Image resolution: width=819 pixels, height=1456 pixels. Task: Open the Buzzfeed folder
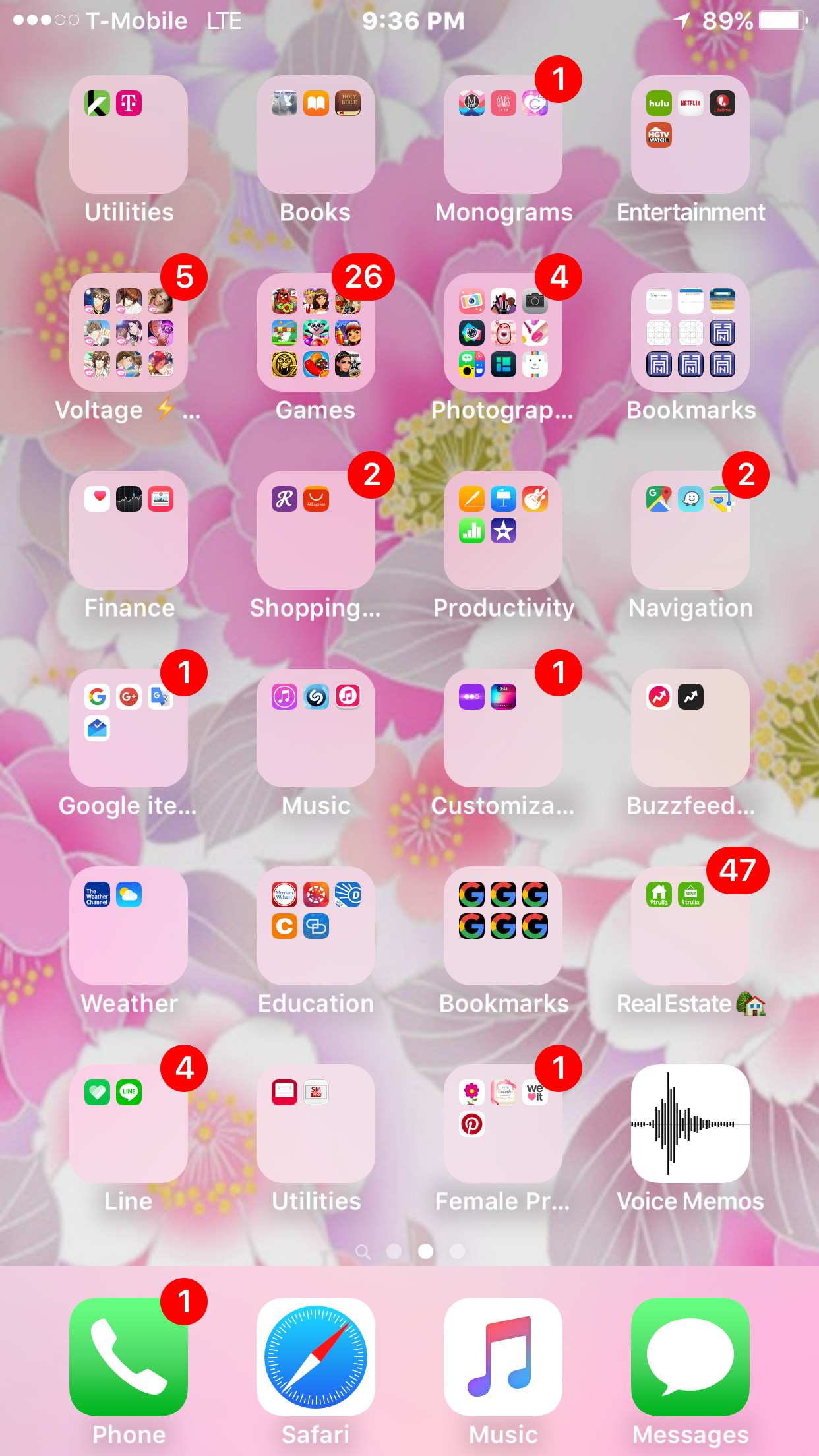(x=690, y=728)
